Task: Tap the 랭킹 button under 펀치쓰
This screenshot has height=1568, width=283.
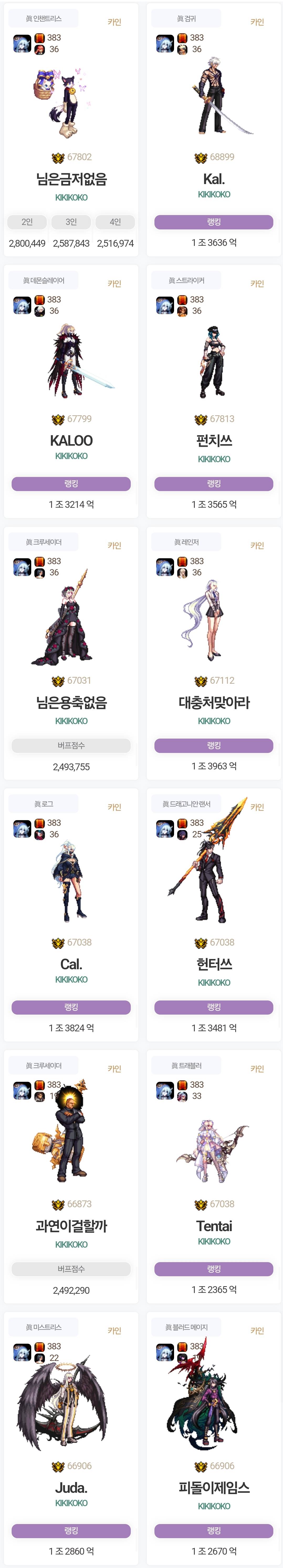Action: point(213,484)
